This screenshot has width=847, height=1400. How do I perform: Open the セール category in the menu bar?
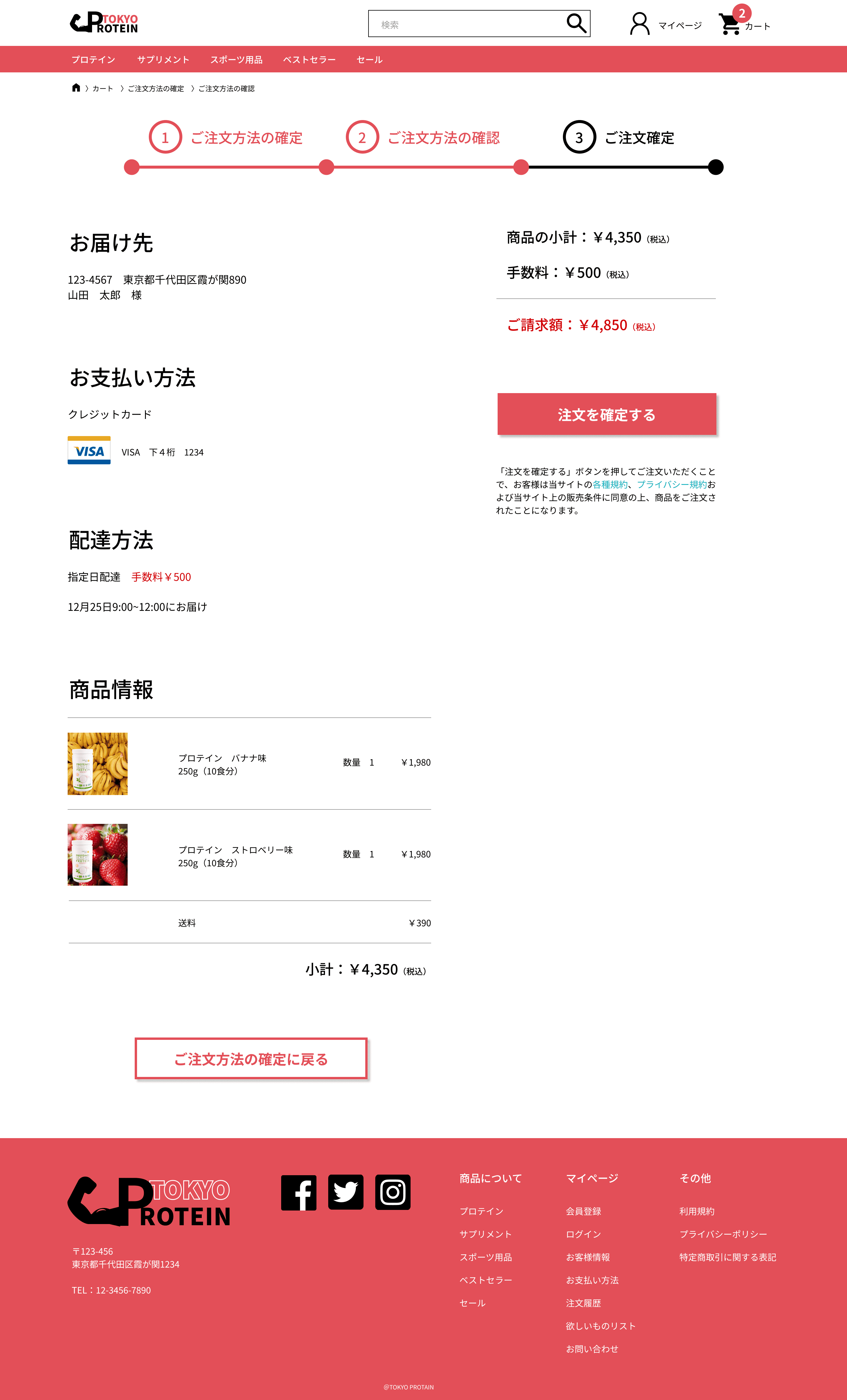(369, 60)
